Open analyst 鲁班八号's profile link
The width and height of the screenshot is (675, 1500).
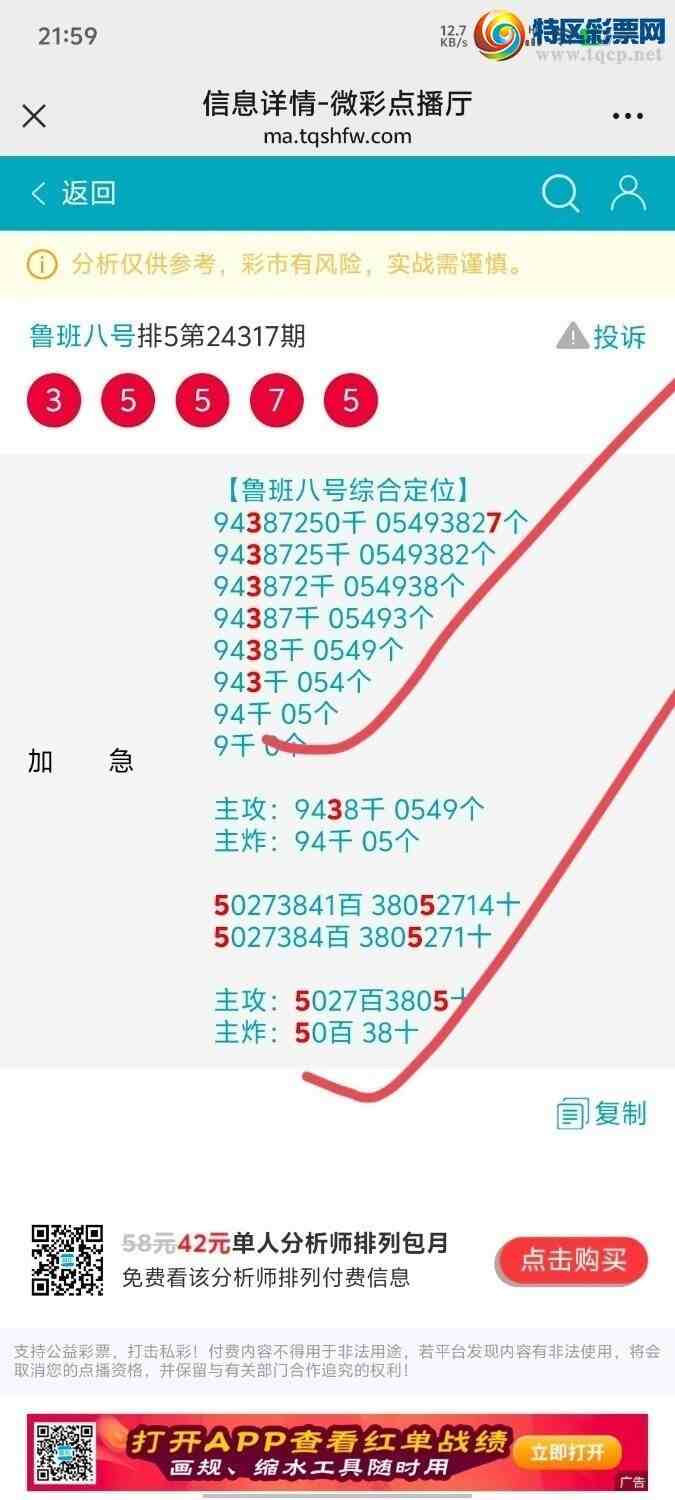82,337
